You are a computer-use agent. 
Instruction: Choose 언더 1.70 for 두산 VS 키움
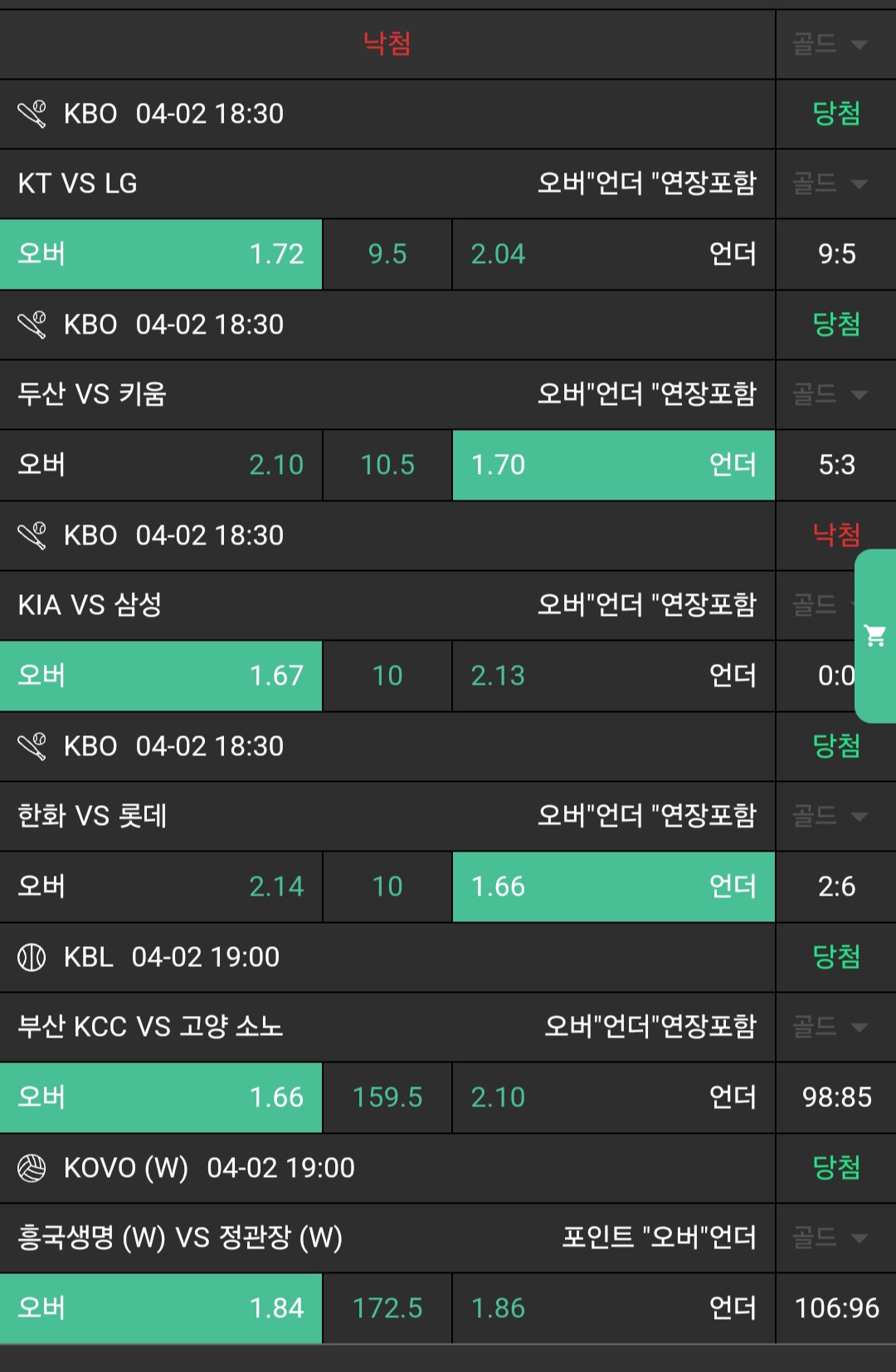pos(613,465)
